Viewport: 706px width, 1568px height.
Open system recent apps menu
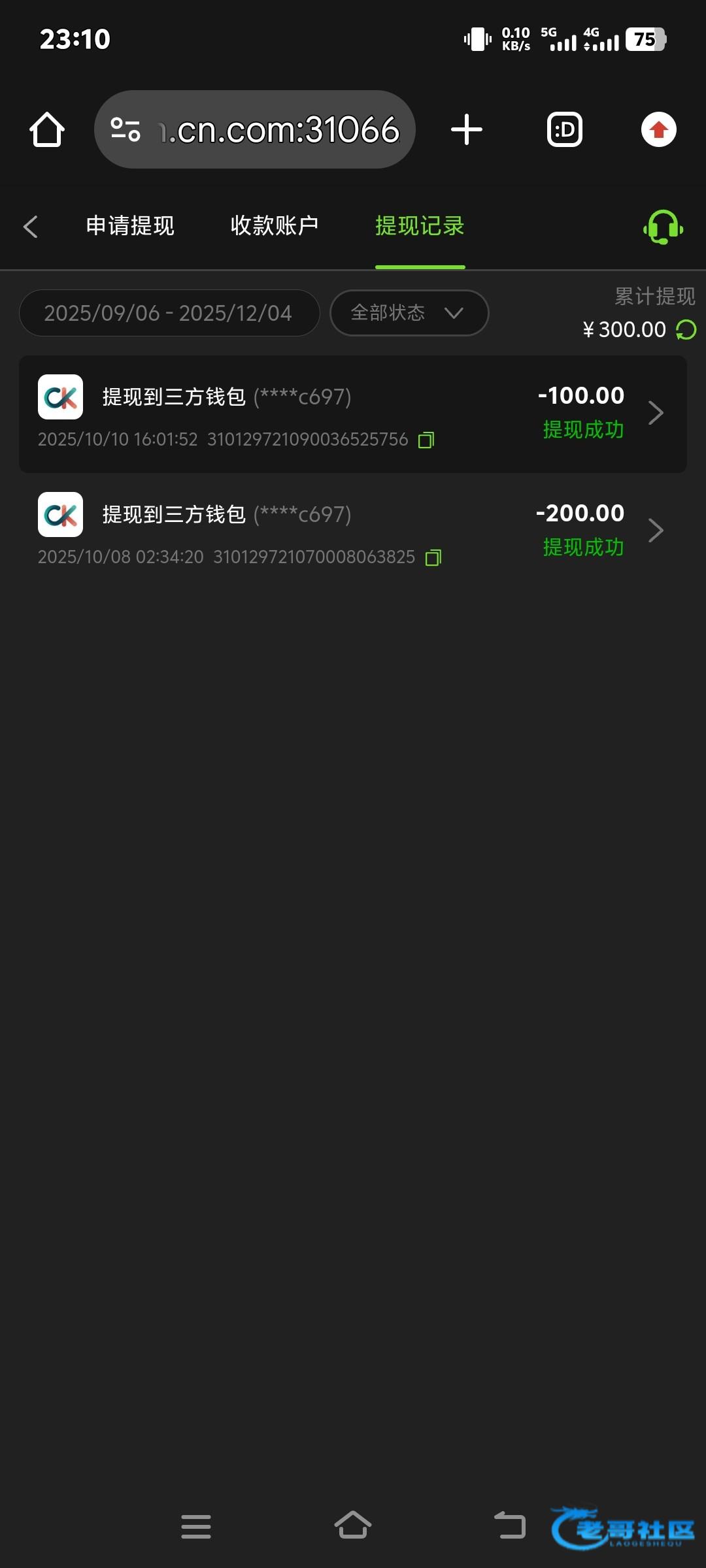[x=195, y=1526]
